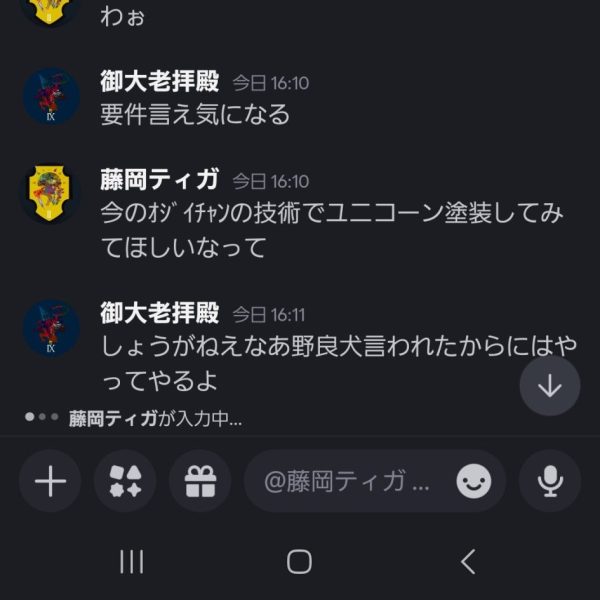
Task: Tap the microphone voice message button
Action: click(550, 481)
